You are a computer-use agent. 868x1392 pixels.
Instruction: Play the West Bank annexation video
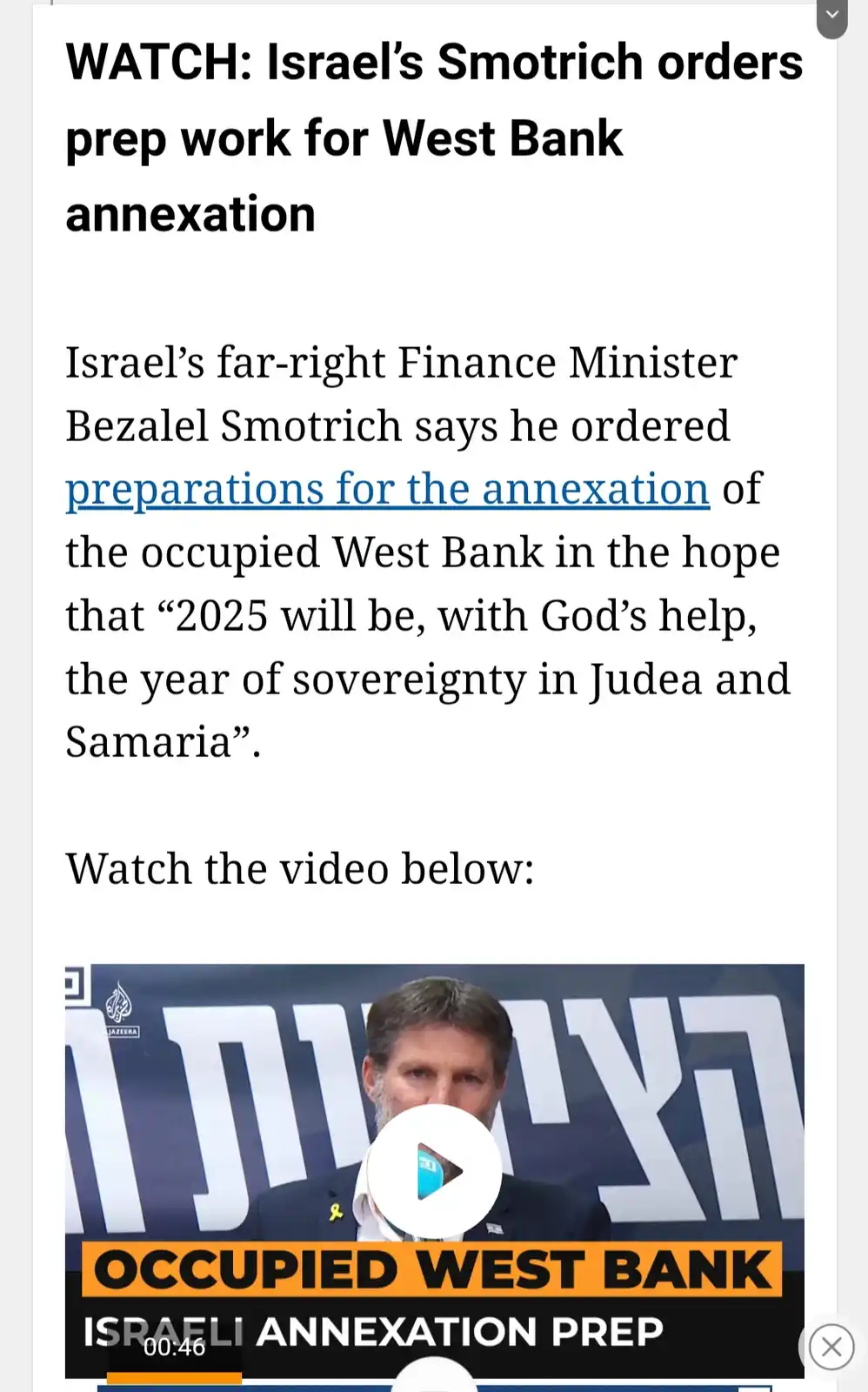point(434,1171)
